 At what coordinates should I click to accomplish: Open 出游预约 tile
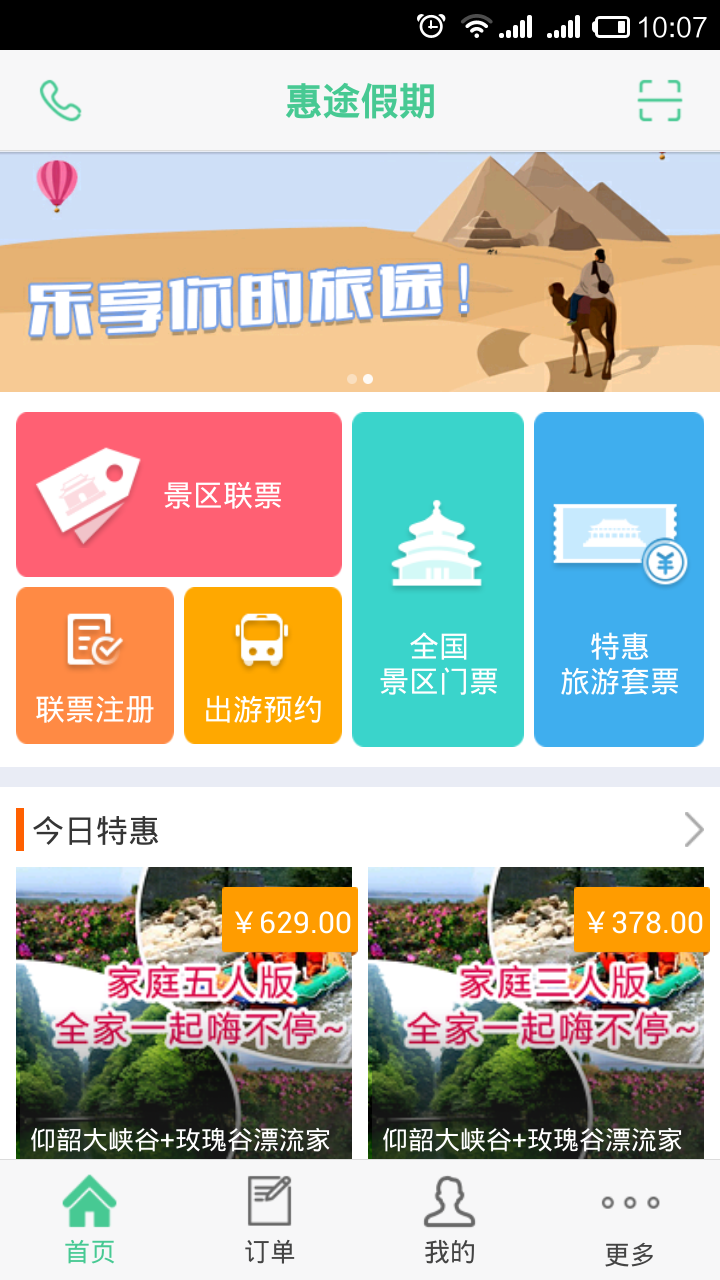tap(263, 665)
